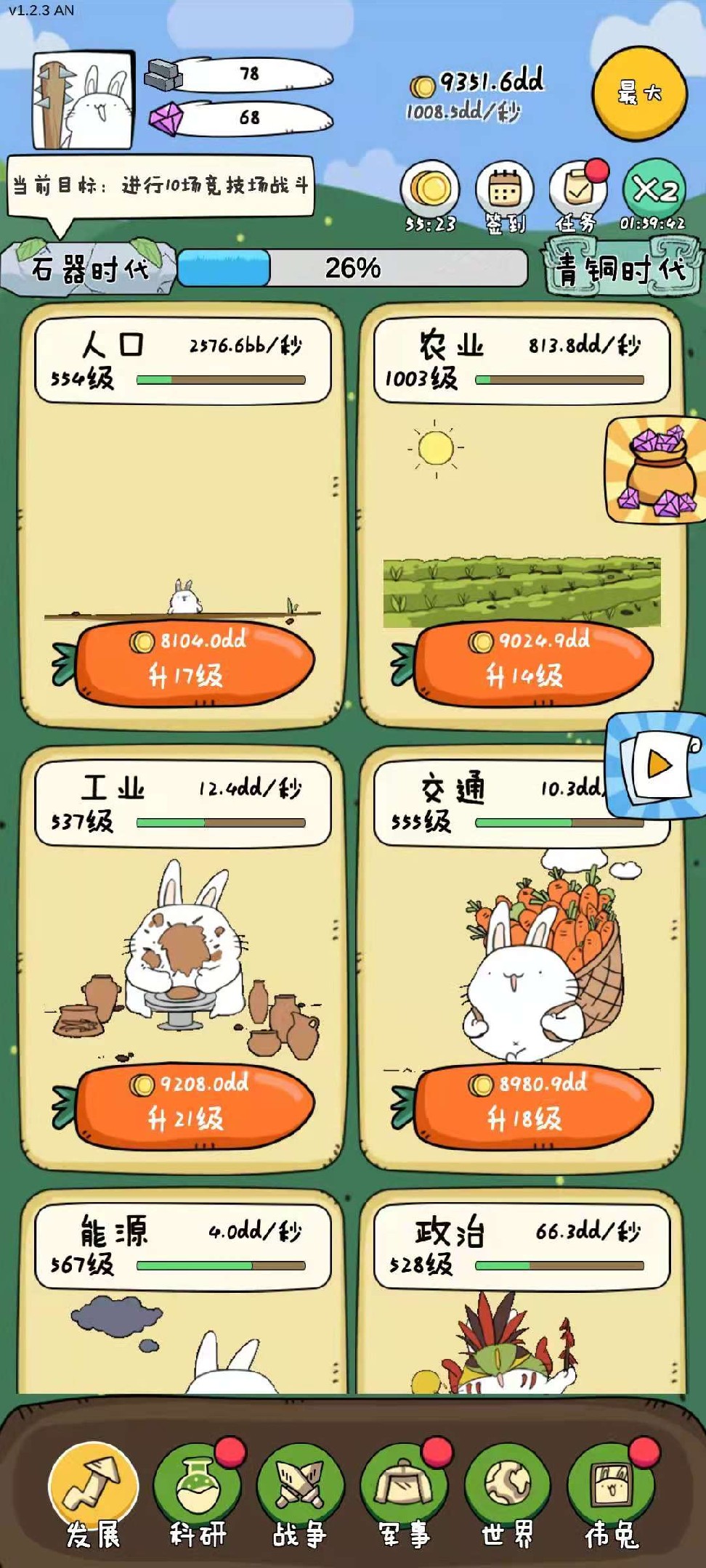Open the rabbit avatar profile

[x=84, y=100]
